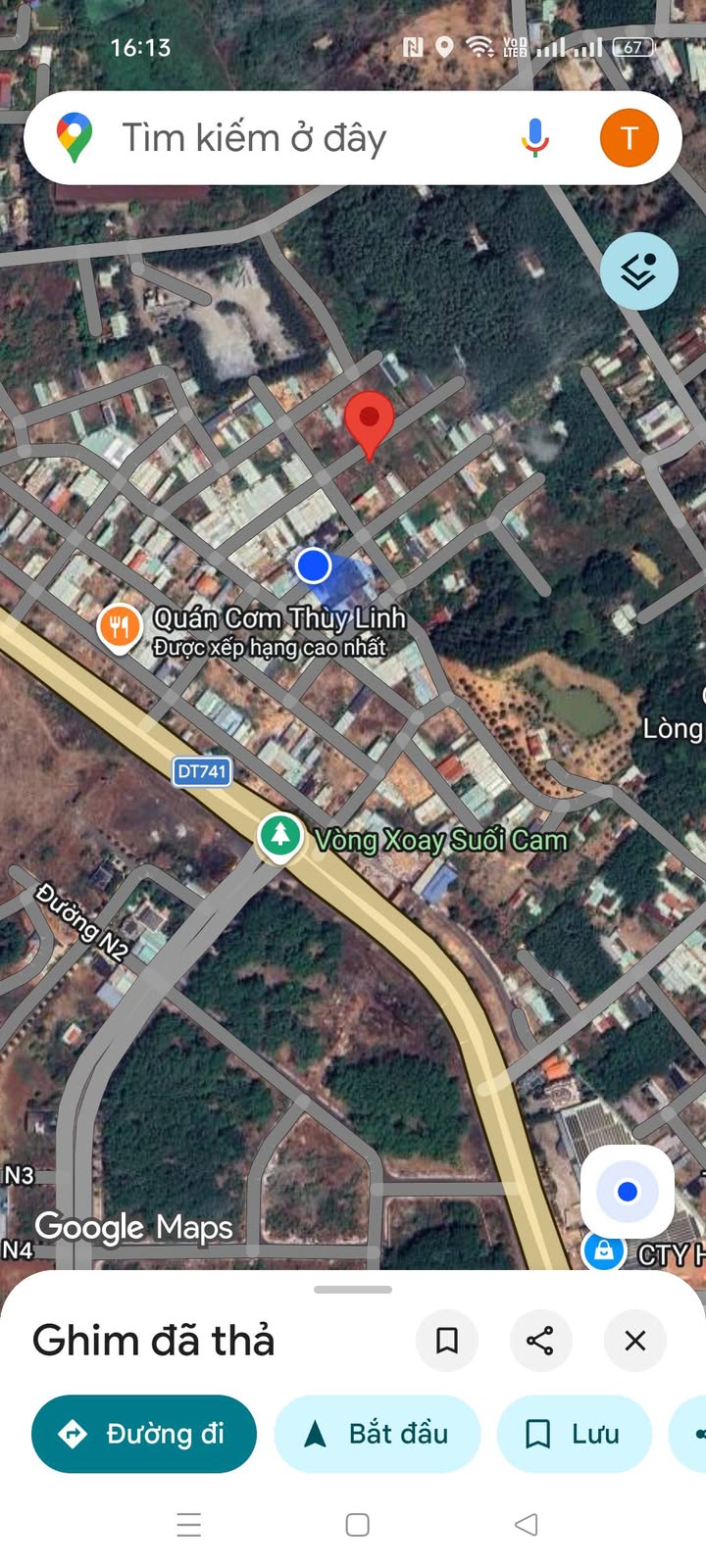Save the pin using bookmark icon

click(447, 1340)
